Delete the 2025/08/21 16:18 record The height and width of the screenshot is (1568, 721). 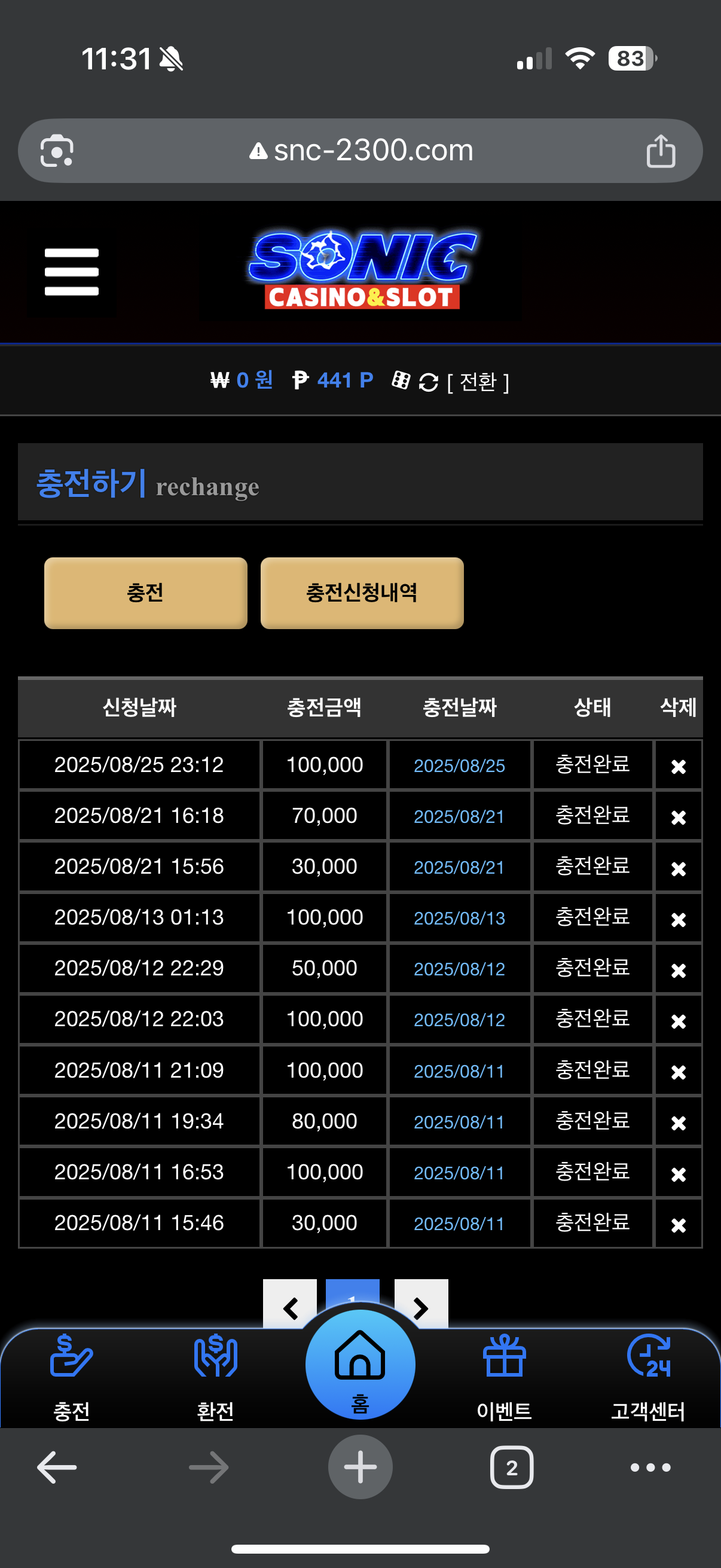click(678, 817)
